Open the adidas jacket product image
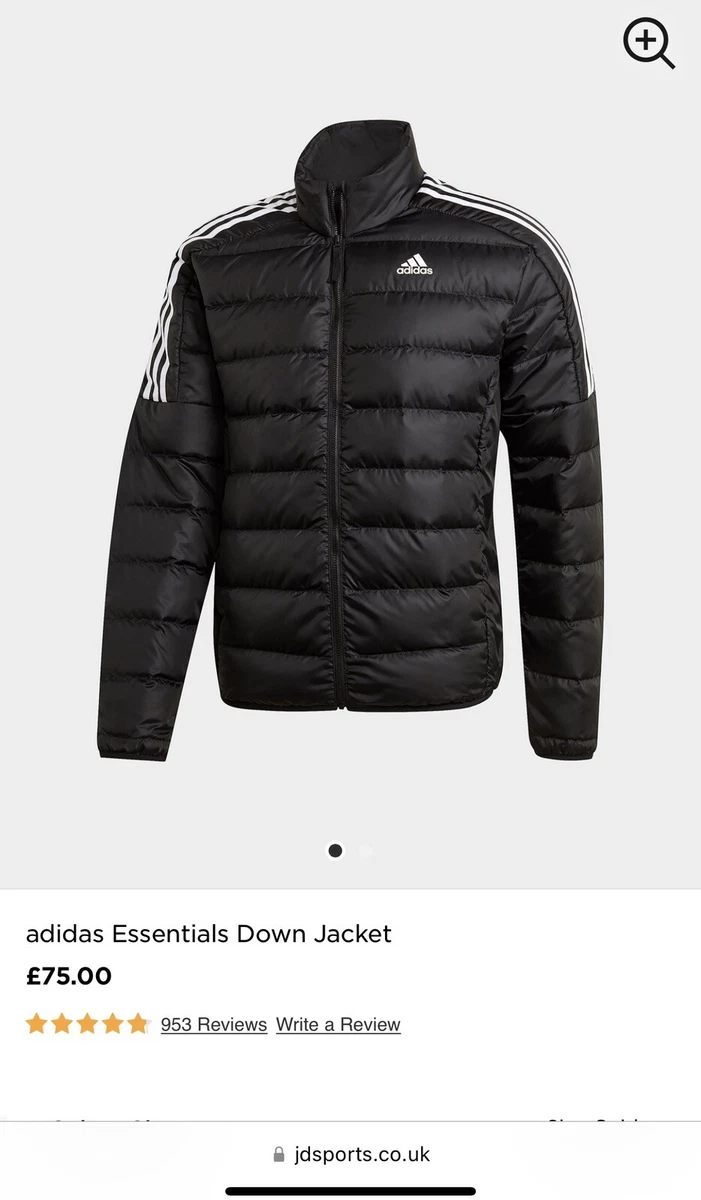The width and height of the screenshot is (701, 1200). click(x=350, y=440)
